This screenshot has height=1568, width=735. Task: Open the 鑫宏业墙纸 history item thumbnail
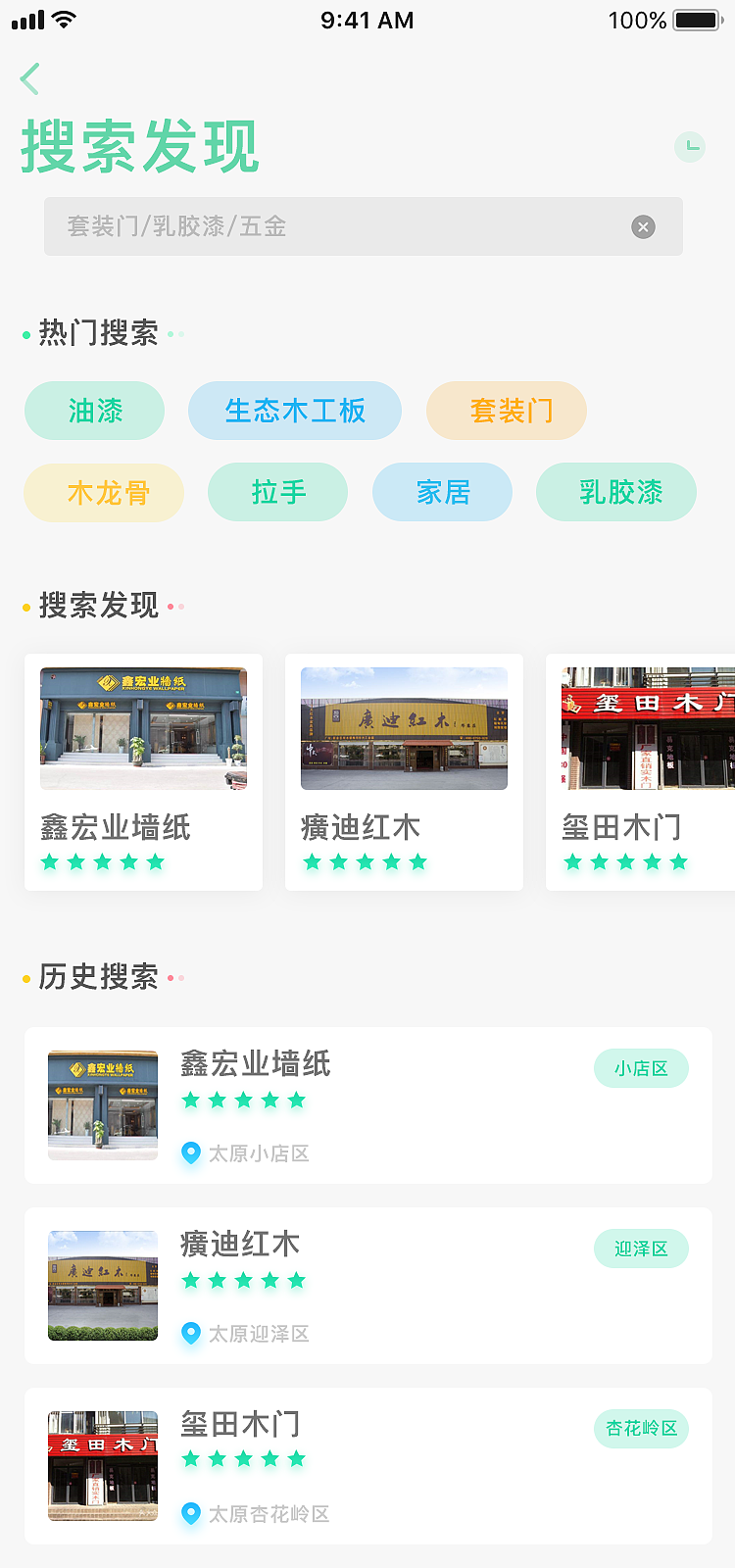pyautogui.click(x=103, y=1103)
